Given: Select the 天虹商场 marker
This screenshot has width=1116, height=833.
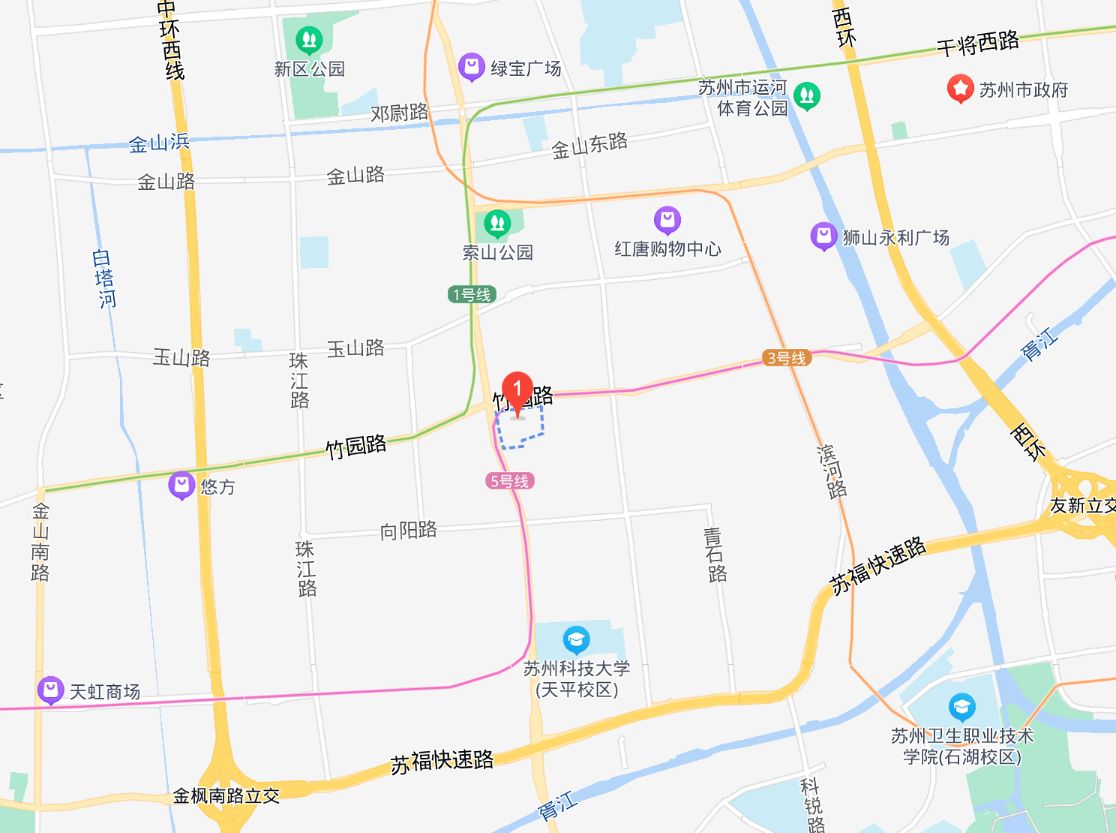Looking at the screenshot, I should click(50, 690).
